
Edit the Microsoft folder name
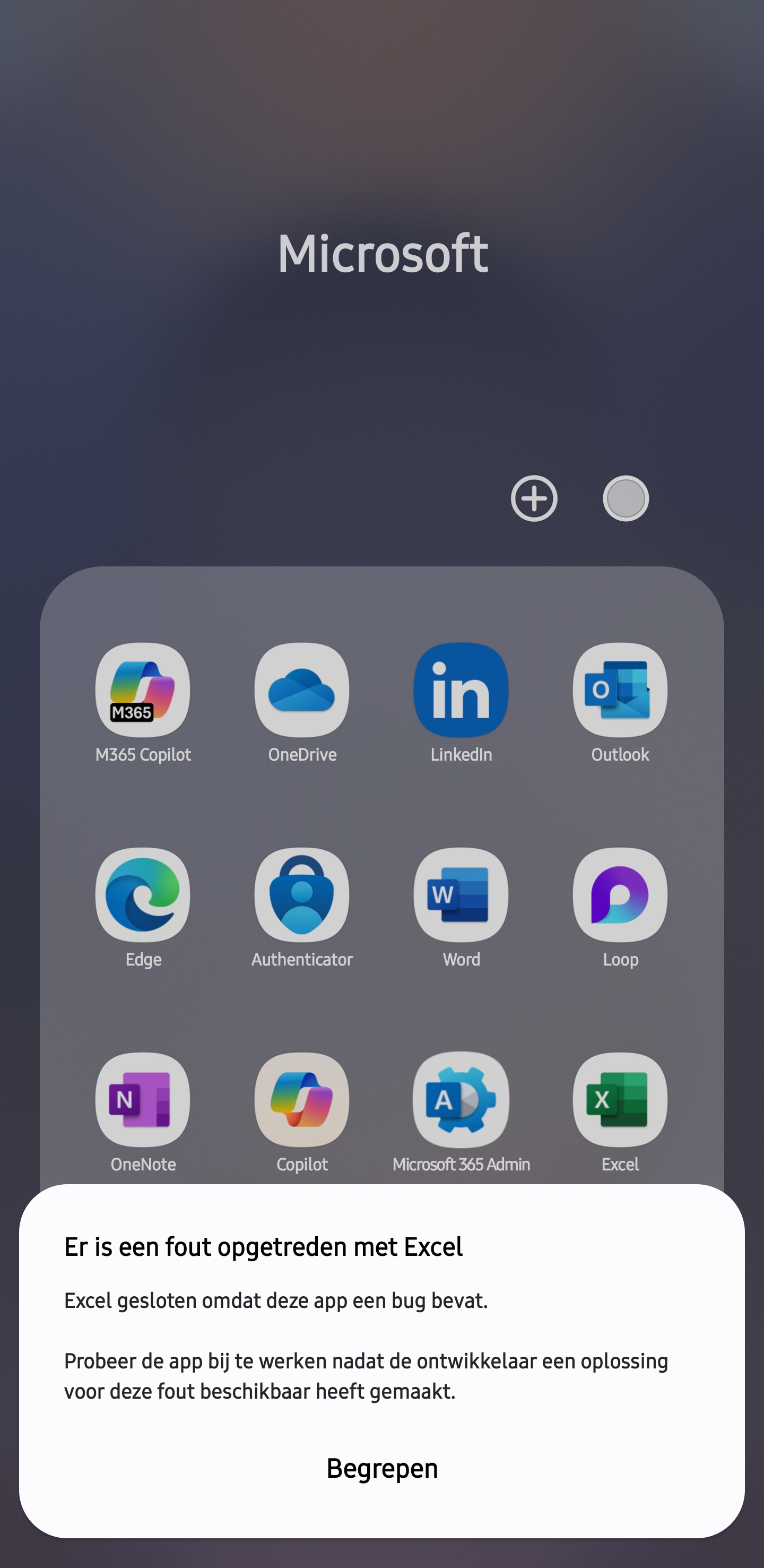click(x=382, y=253)
